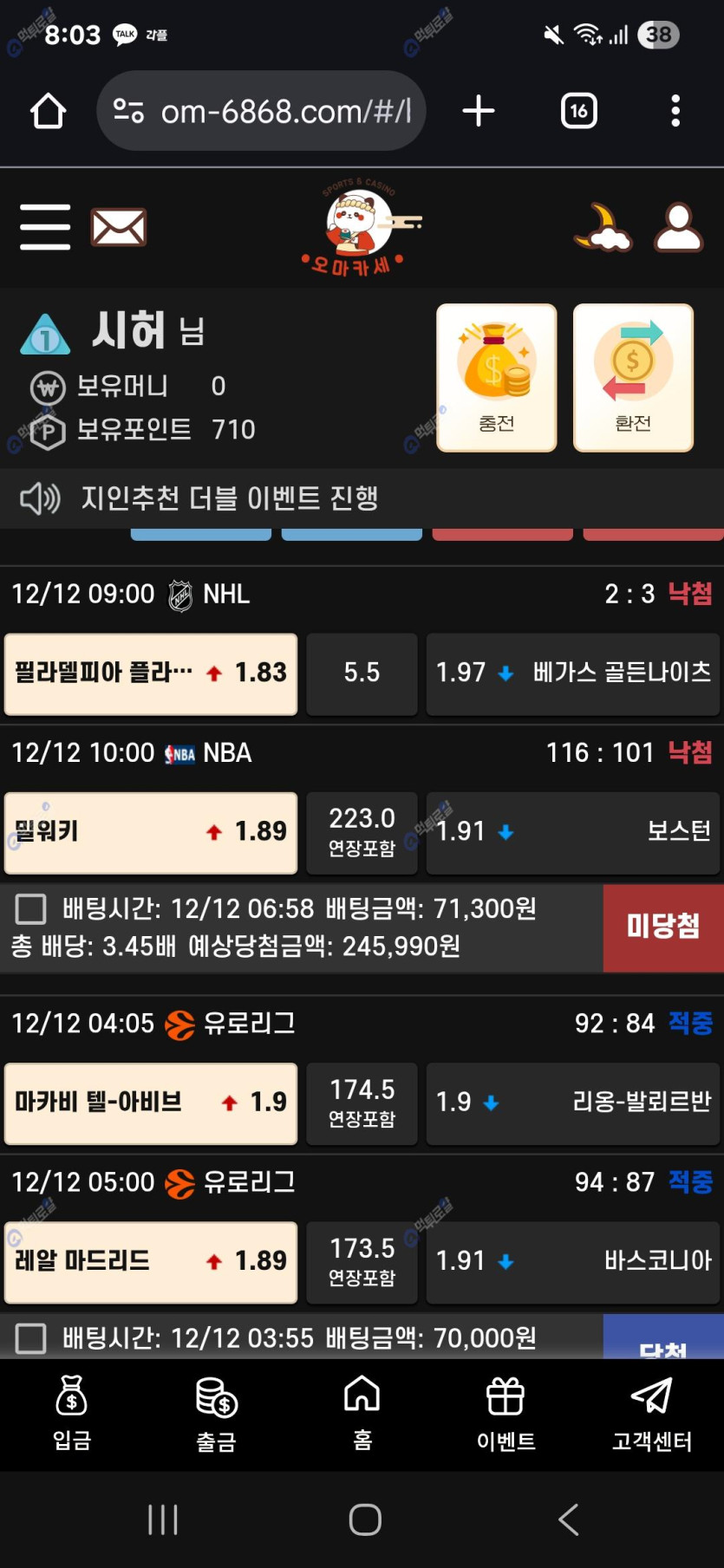Tap the 충전 charge button

point(497,378)
